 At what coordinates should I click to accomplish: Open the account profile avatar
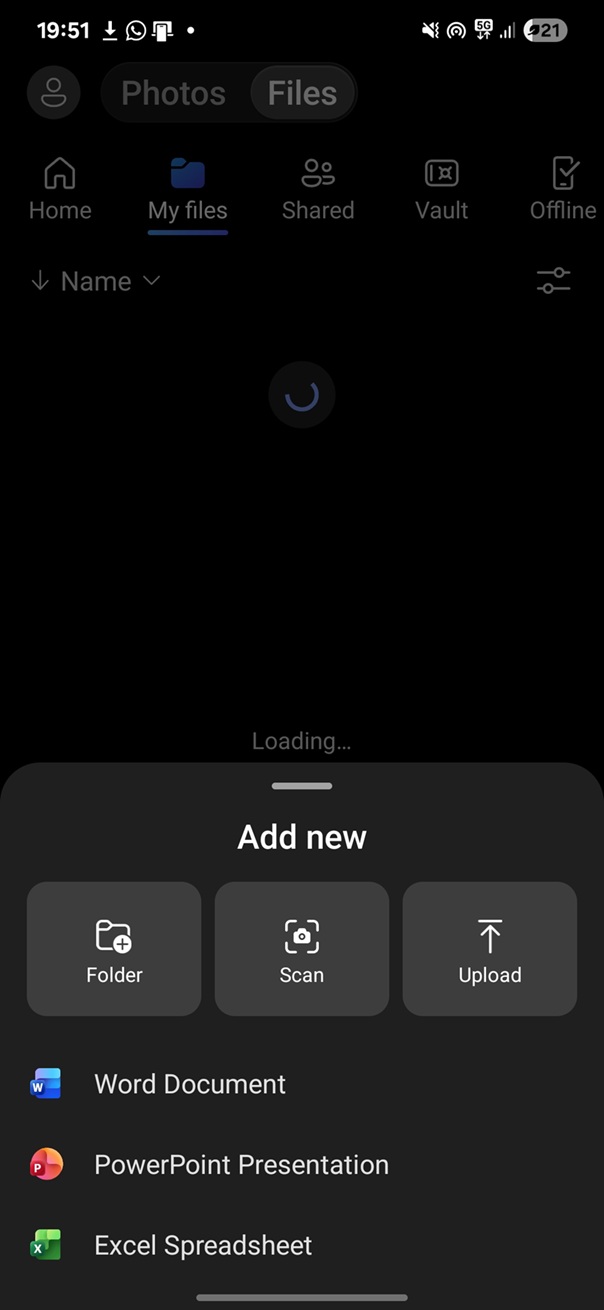coord(53,94)
